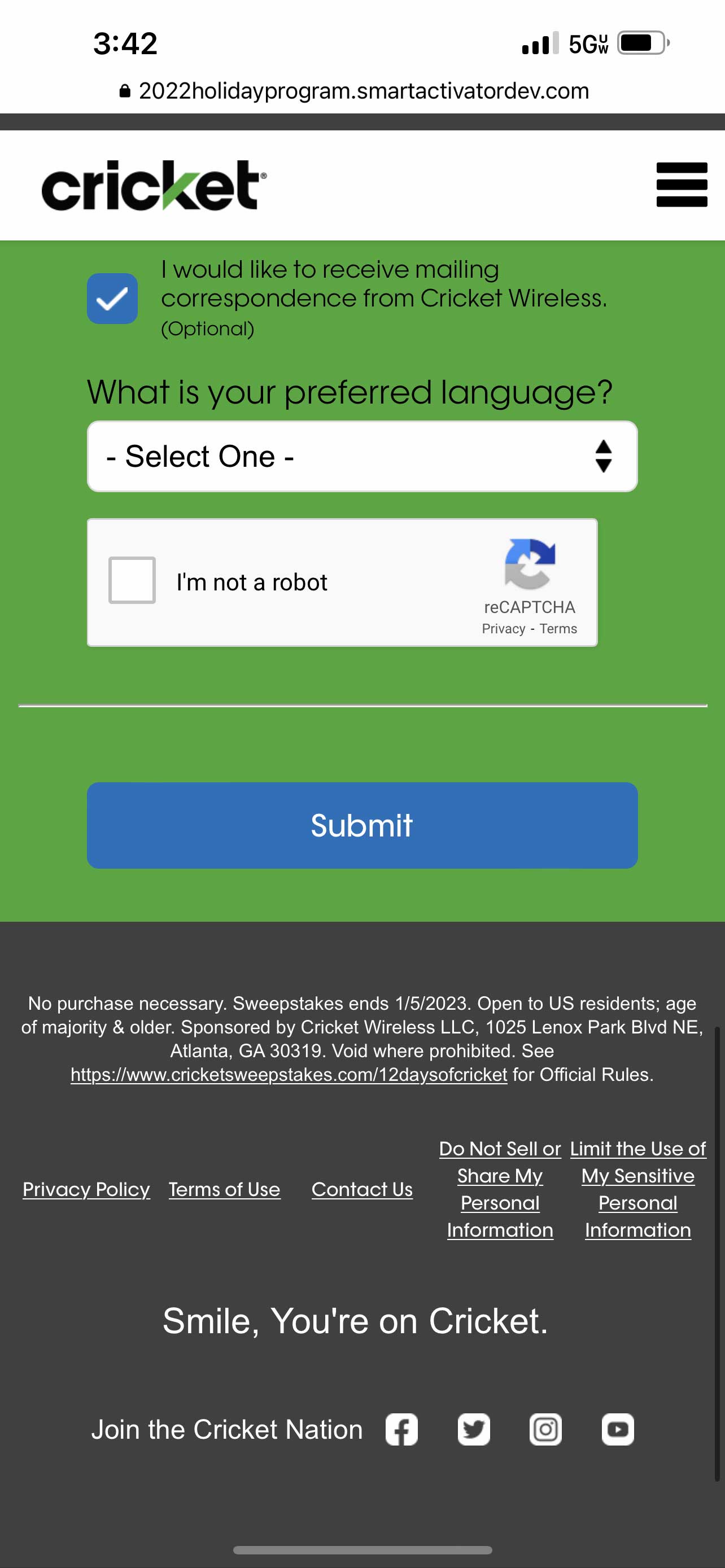Image resolution: width=725 pixels, height=1568 pixels.
Task: Open Do Not Sell or Share My Personal Information
Action: coord(500,1189)
